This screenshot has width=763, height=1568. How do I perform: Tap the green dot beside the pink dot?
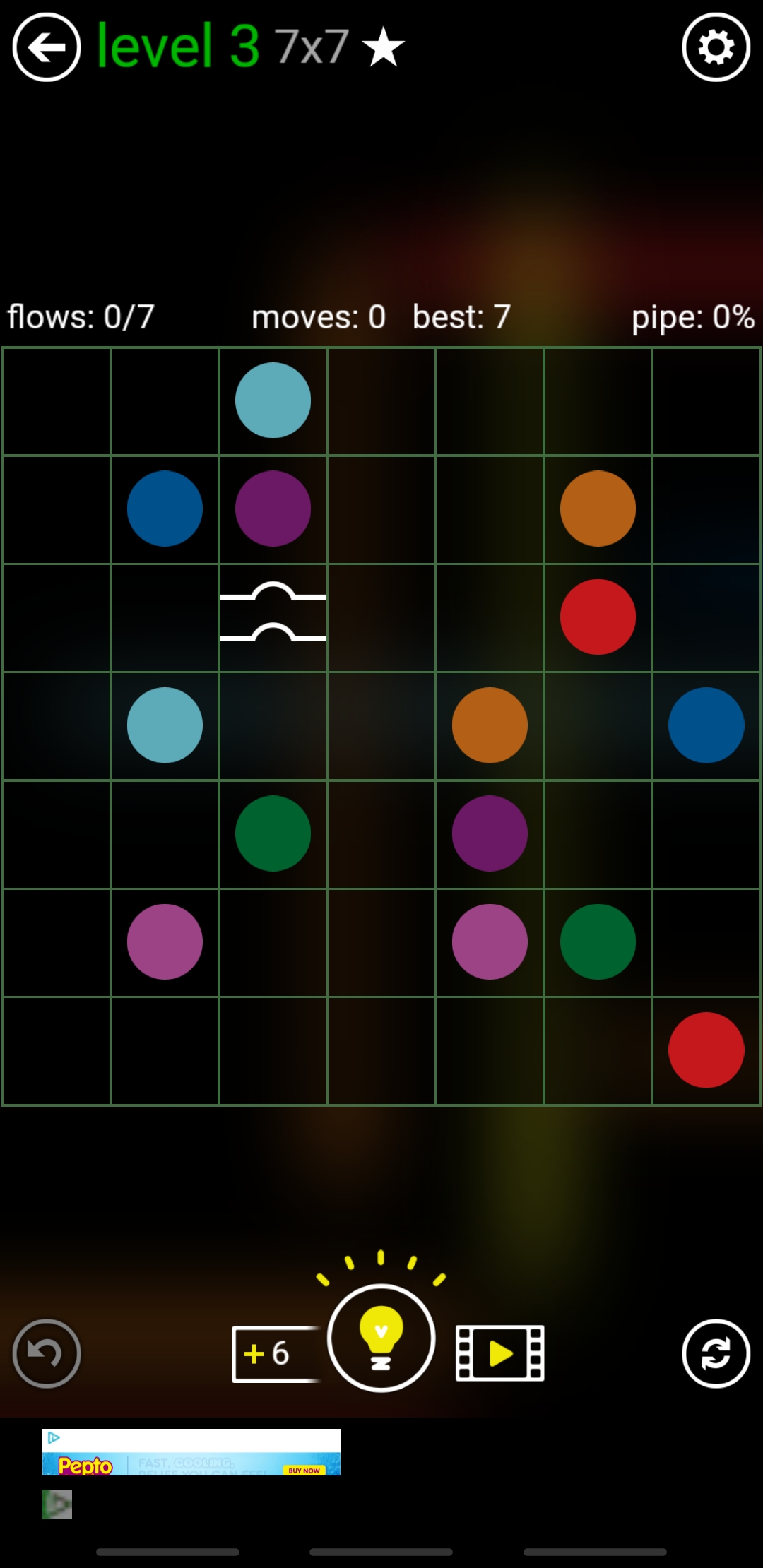pos(598,942)
